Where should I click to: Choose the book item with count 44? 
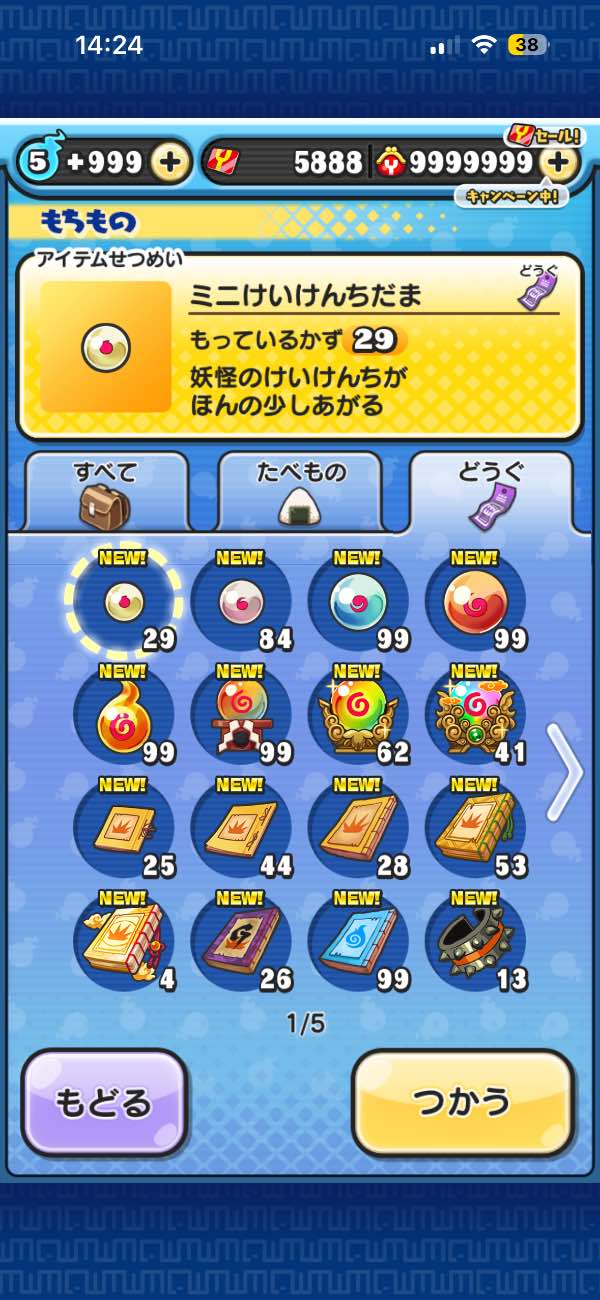click(241, 827)
